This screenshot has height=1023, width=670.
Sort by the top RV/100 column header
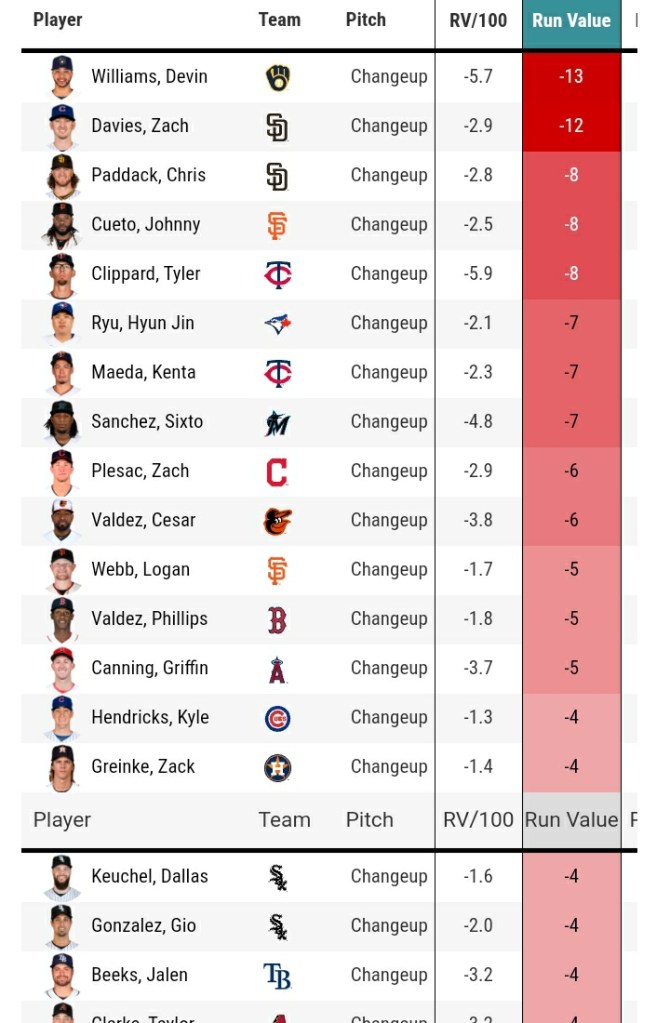[478, 20]
